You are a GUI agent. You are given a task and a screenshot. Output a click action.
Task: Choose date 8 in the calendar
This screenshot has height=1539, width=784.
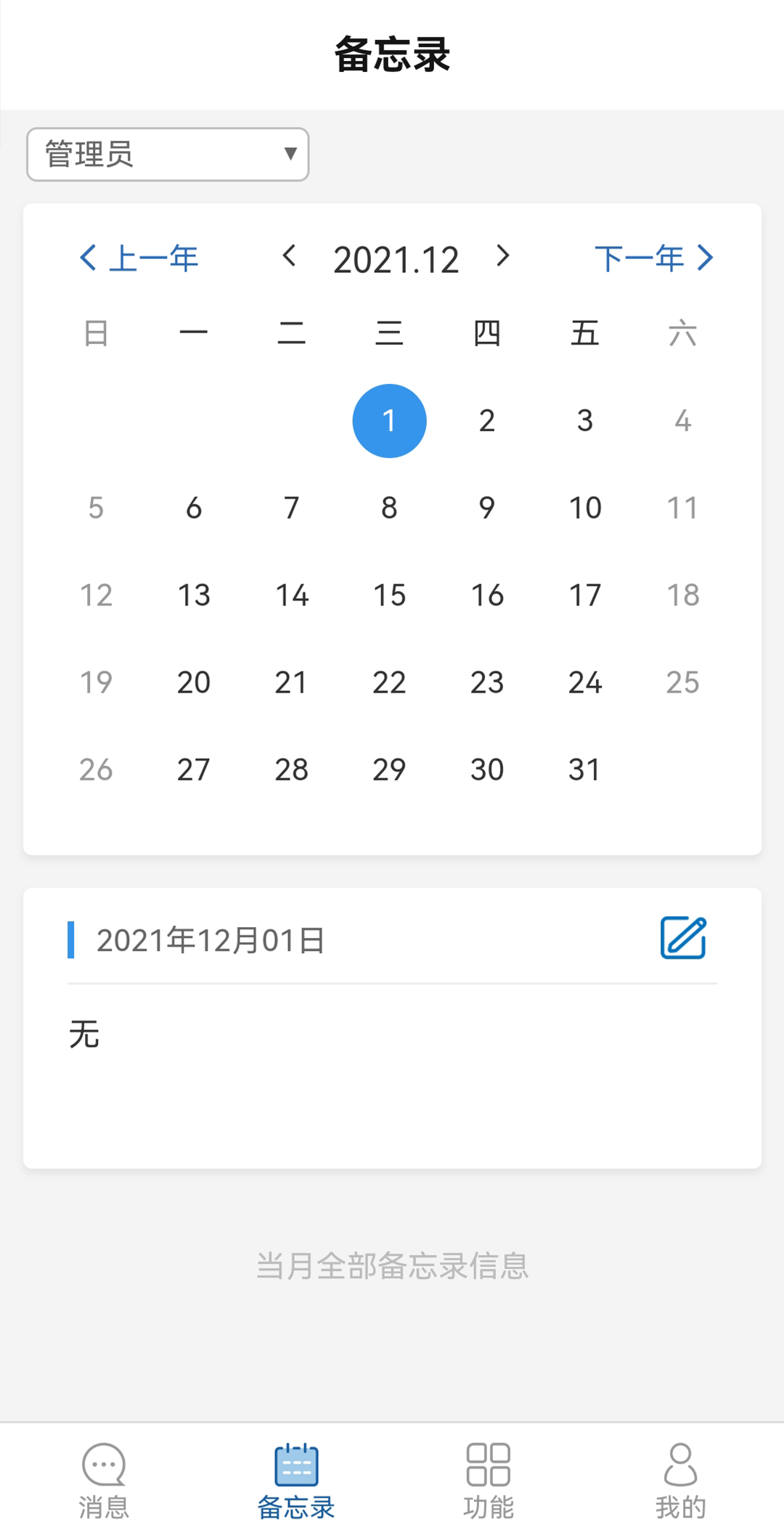coord(389,508)
